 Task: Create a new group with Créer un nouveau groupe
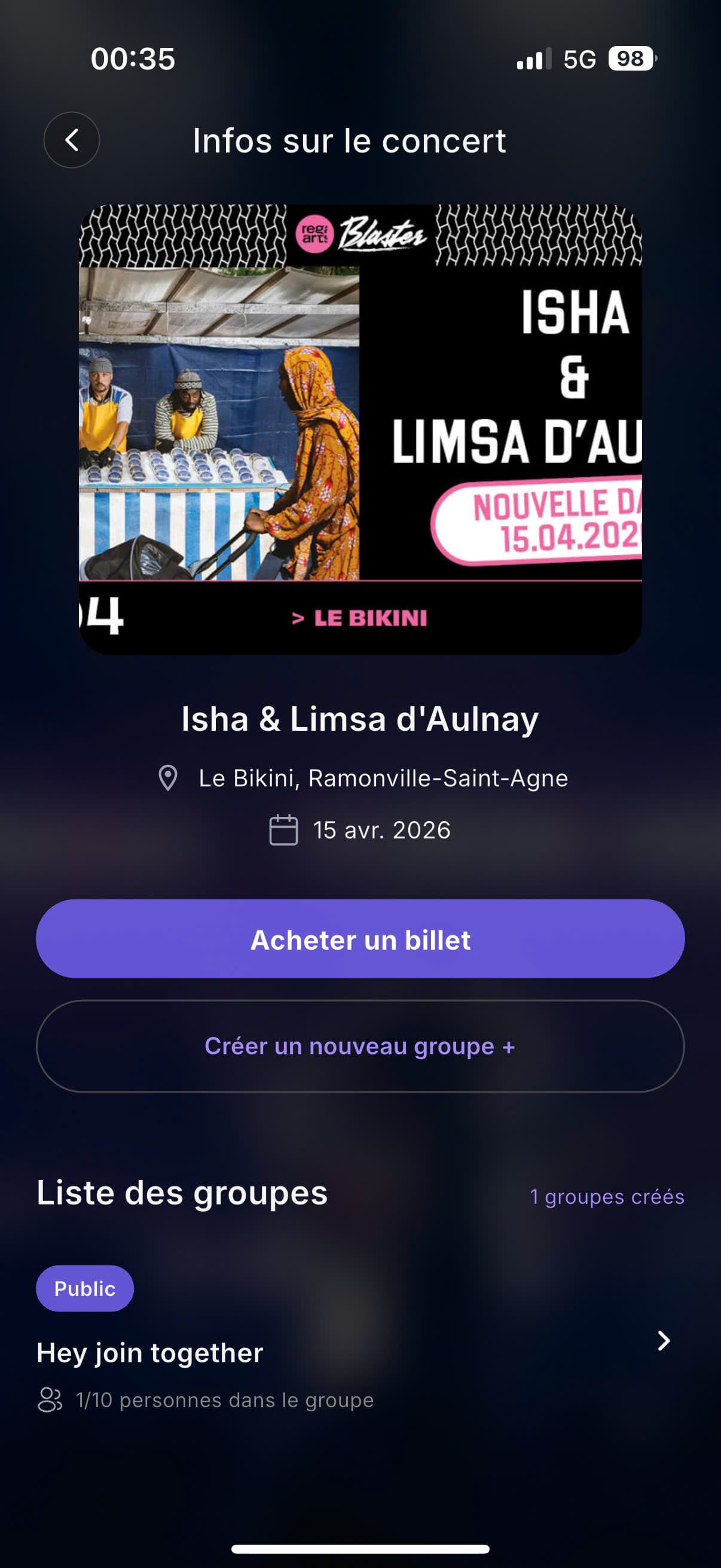click(x=360, y=1047)
